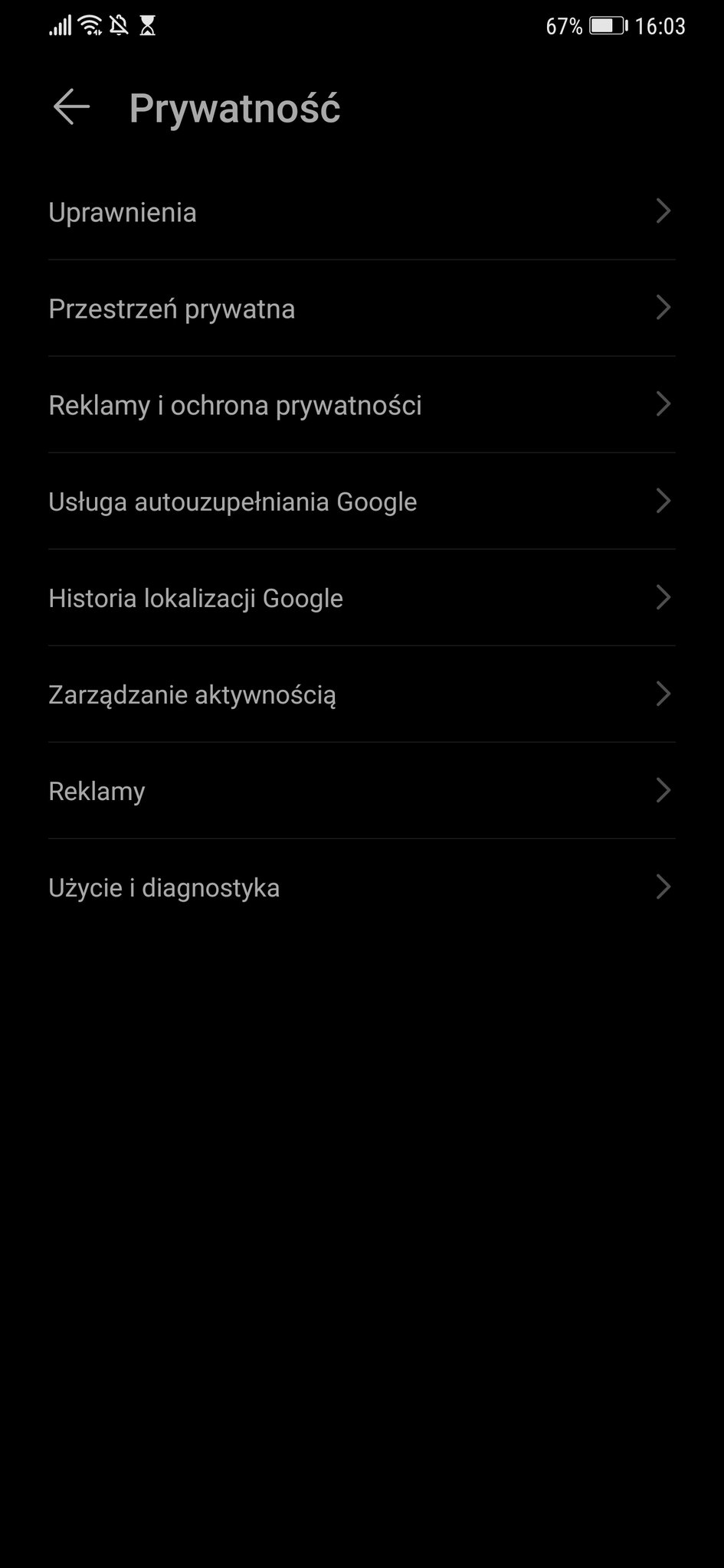Go back from Prywatność screen
The width and height of the screenshot is (724, 1568).
[71, 106]
